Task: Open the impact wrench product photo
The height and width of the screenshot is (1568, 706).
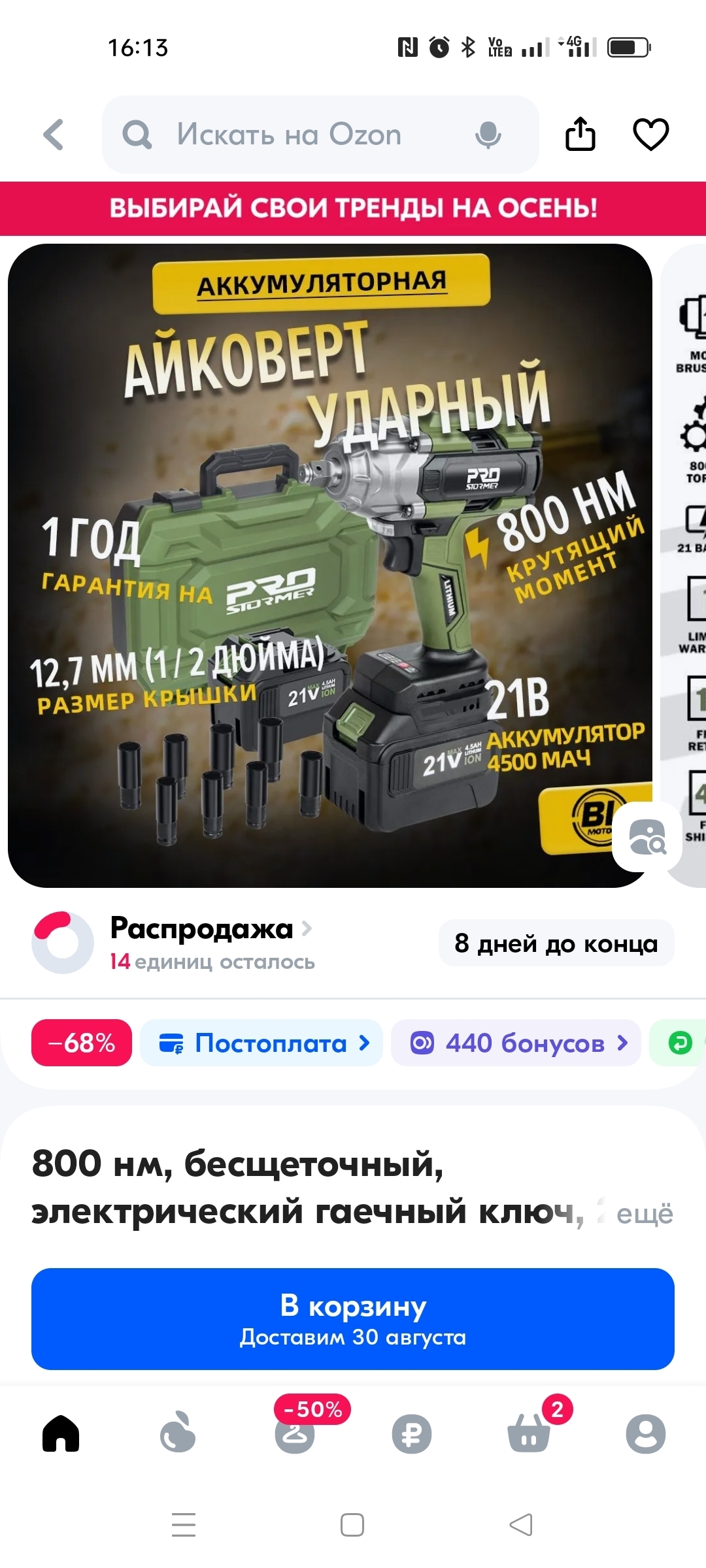Action: click(329, 565)
